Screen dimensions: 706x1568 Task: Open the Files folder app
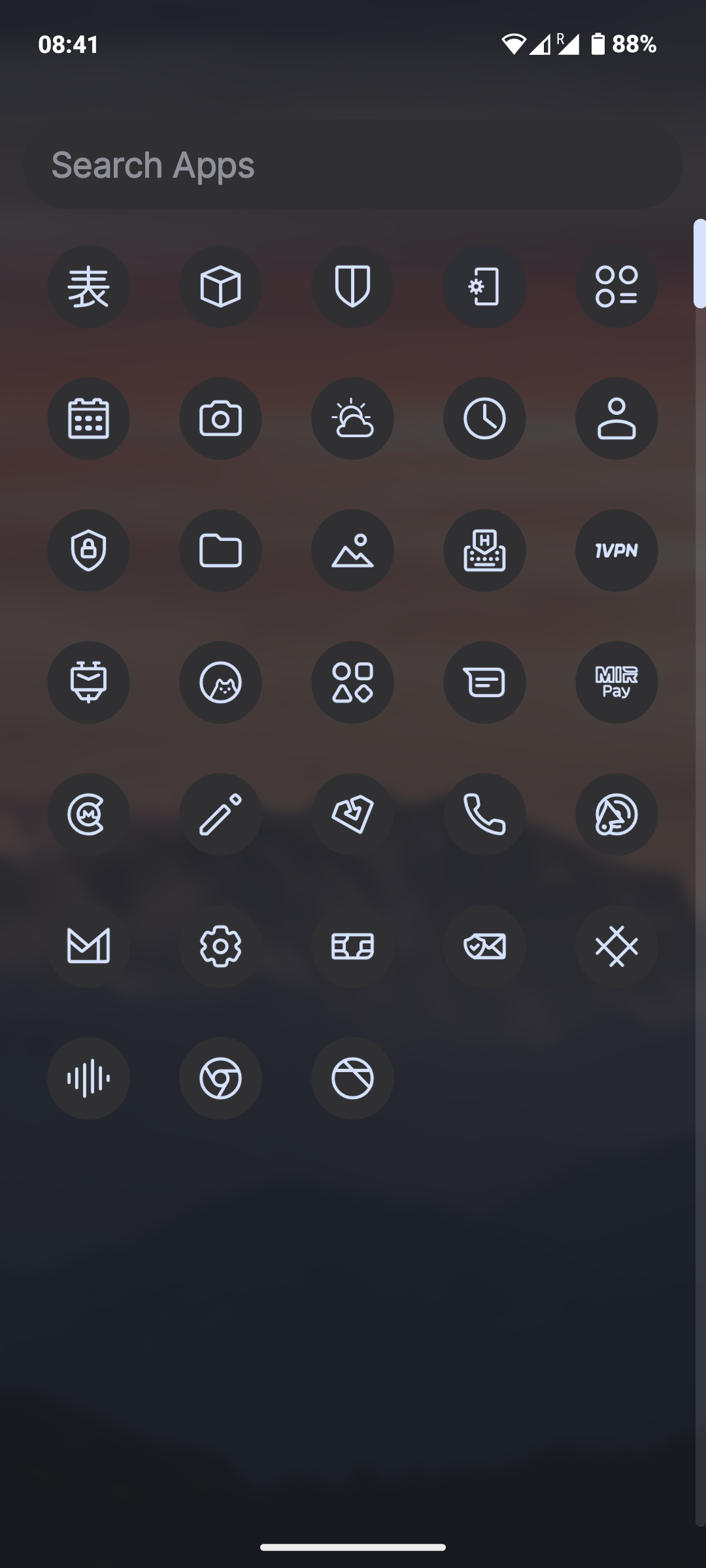pyautogui.click(x=220, y=551)
